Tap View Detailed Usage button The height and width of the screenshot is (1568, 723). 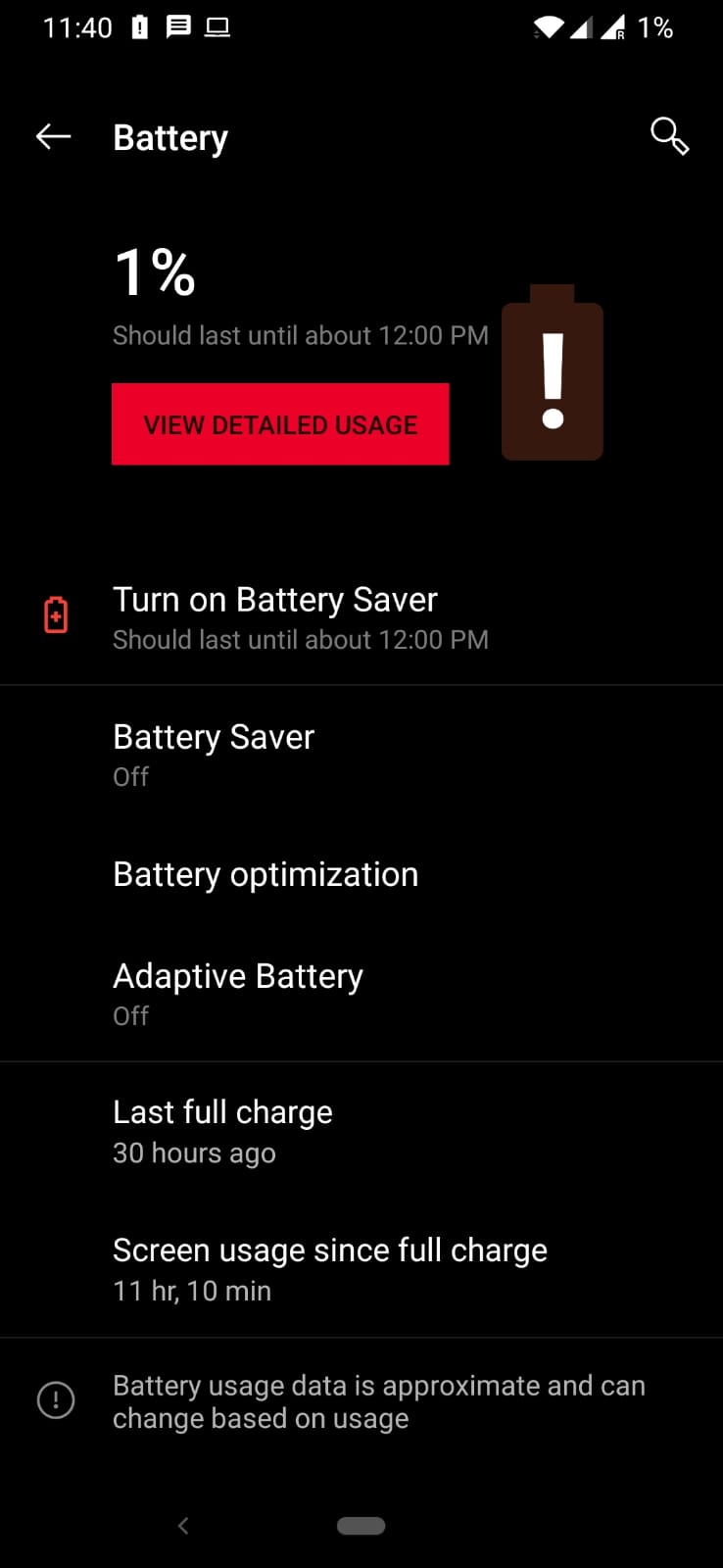point(280,424)
